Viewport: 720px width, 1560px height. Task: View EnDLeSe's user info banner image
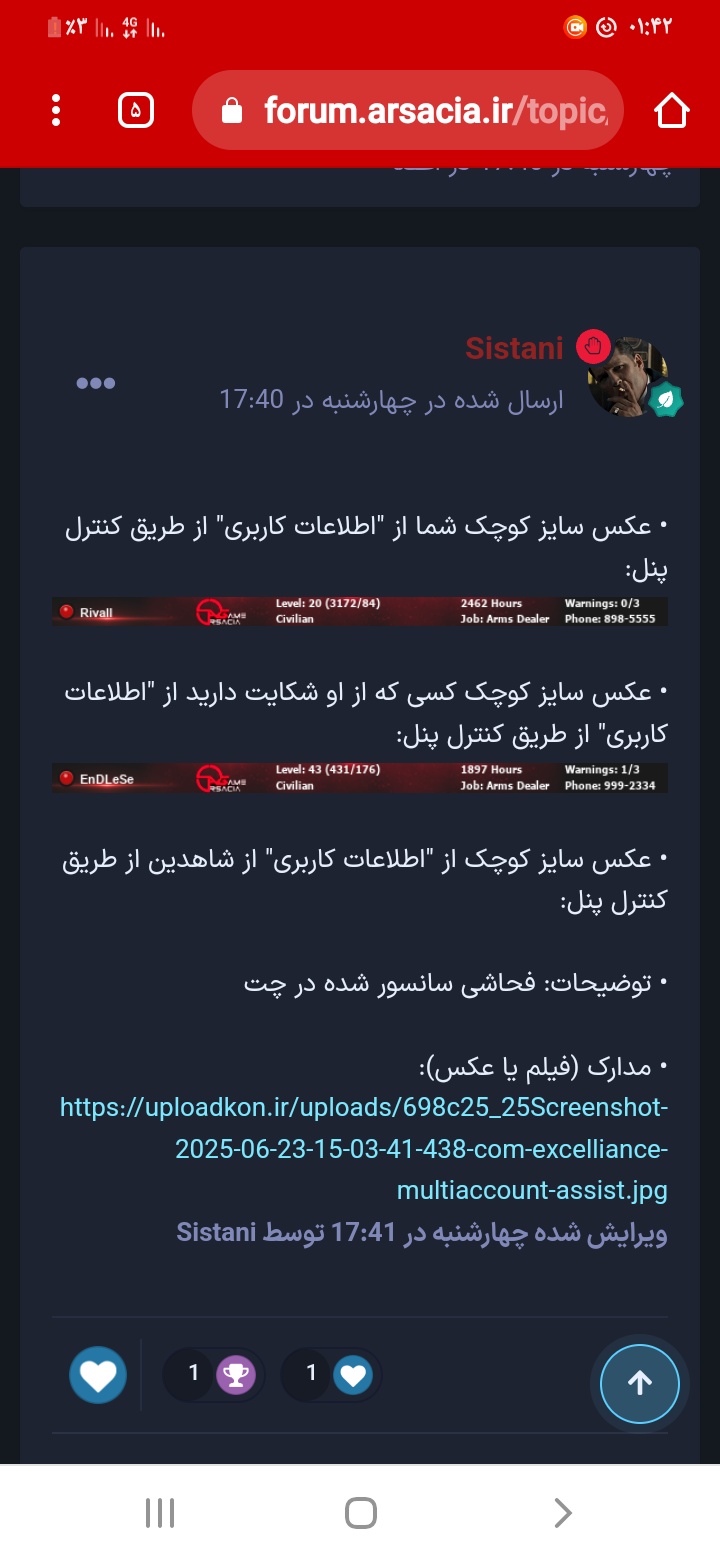[360, 778]
